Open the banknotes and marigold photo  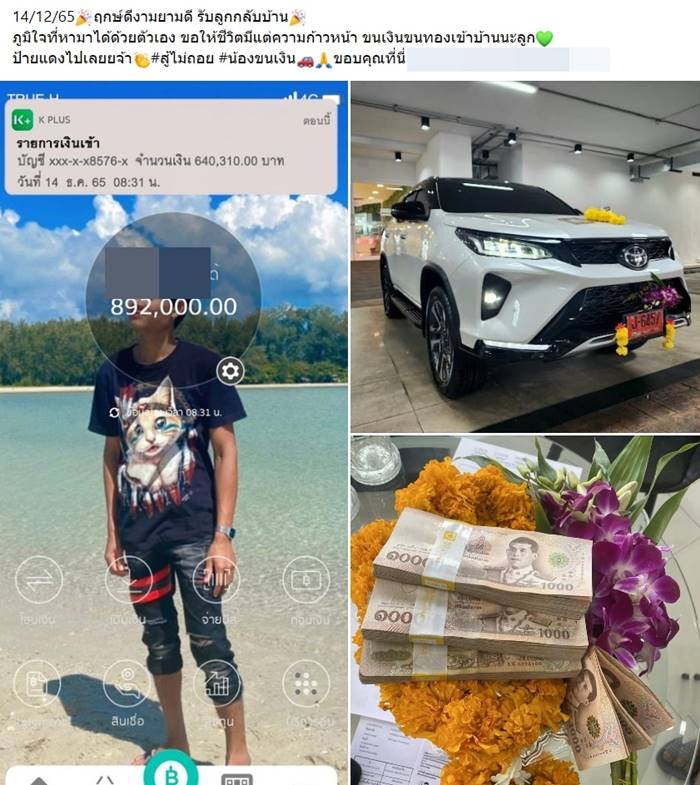coord(525,610)
